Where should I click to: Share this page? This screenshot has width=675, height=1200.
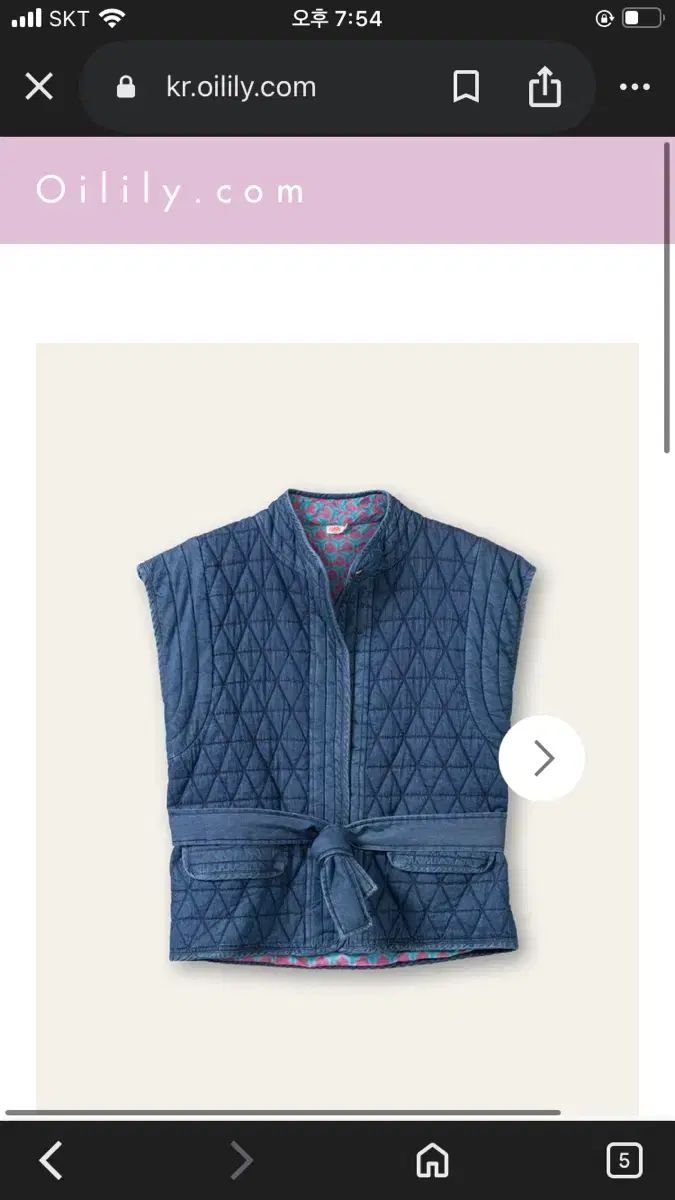[545, 88]
